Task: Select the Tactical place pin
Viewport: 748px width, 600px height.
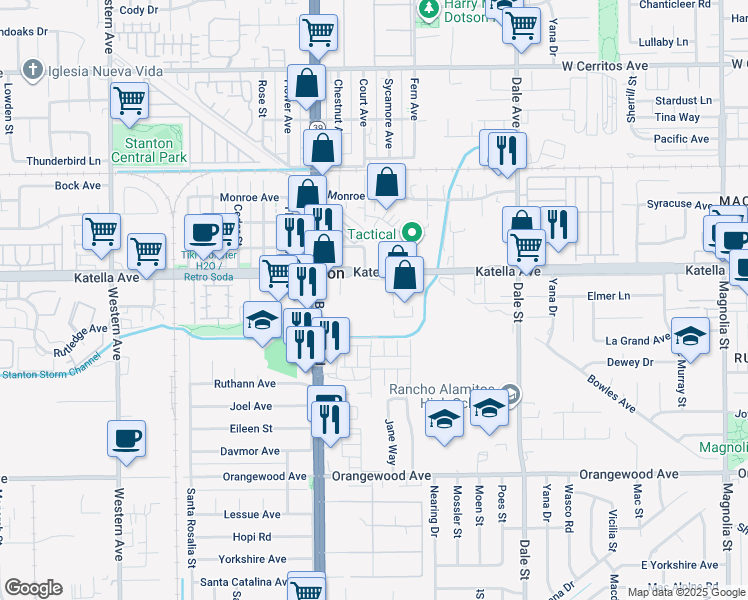Action: (x=412, y=233)
